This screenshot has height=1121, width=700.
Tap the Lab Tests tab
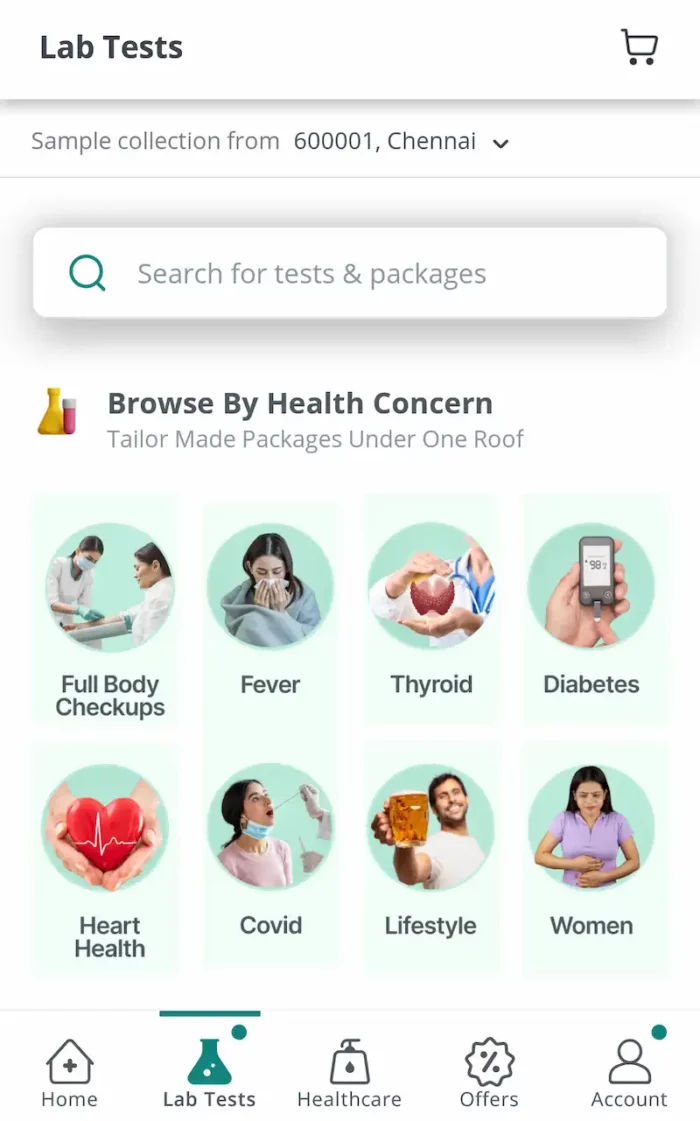(x=209, y=1071)
